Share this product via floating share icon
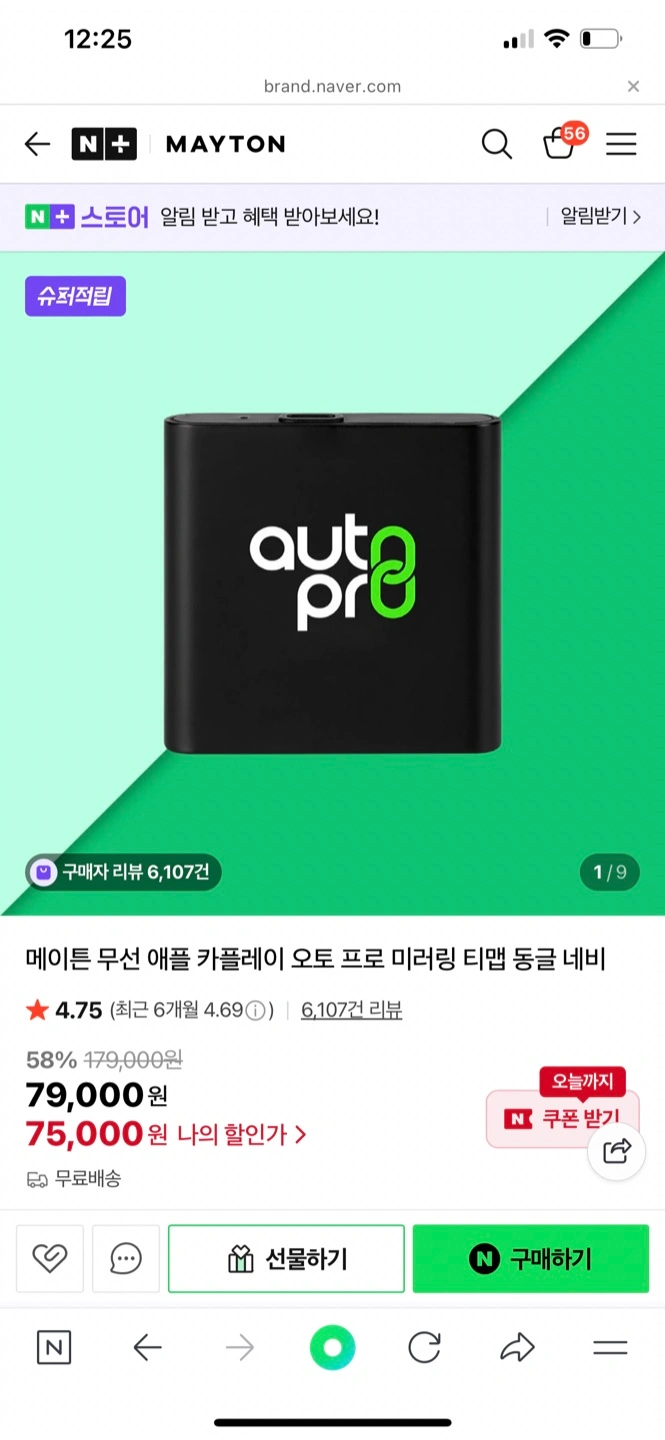665x1440 pixels. pyautogui.click(x=617, y=1151)
